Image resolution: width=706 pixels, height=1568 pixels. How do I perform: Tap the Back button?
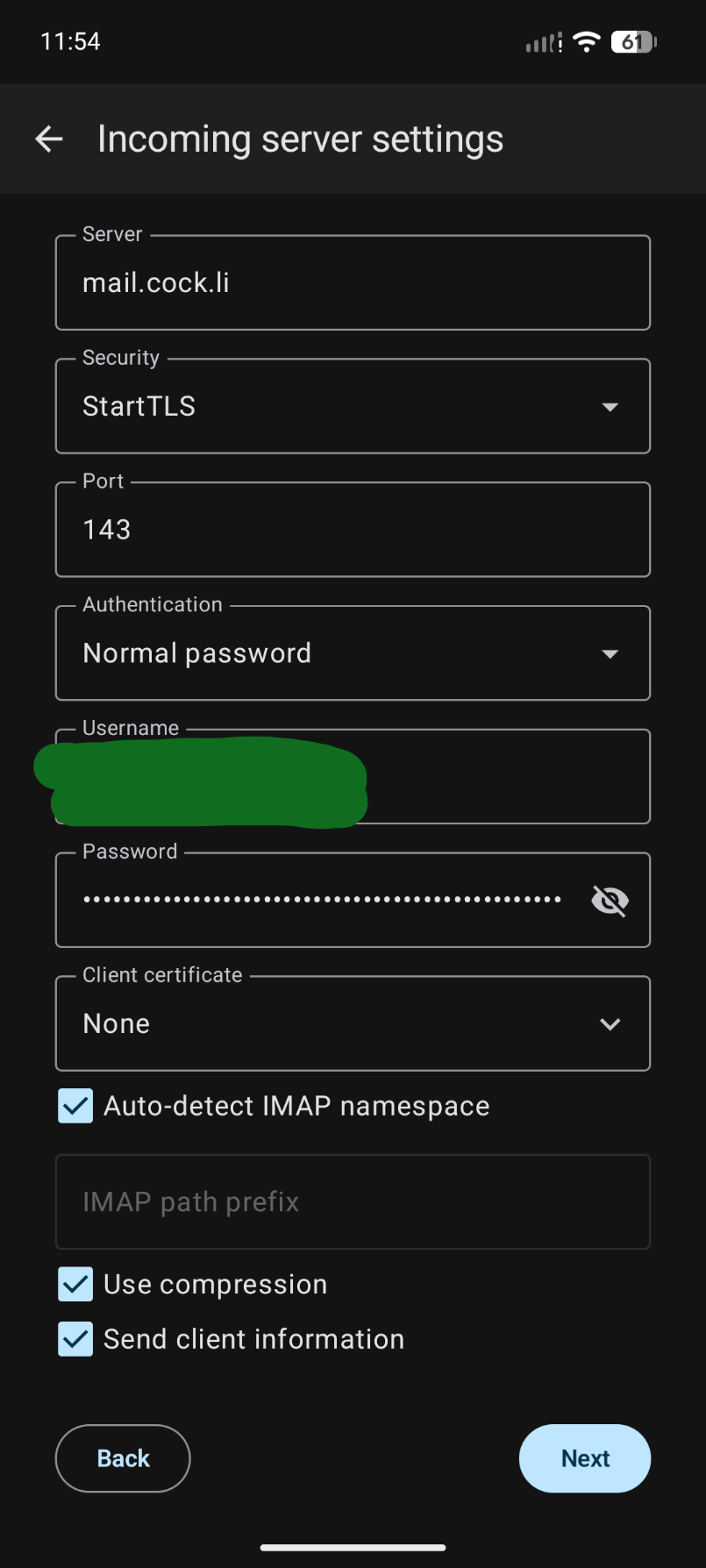pos(123,1458)
